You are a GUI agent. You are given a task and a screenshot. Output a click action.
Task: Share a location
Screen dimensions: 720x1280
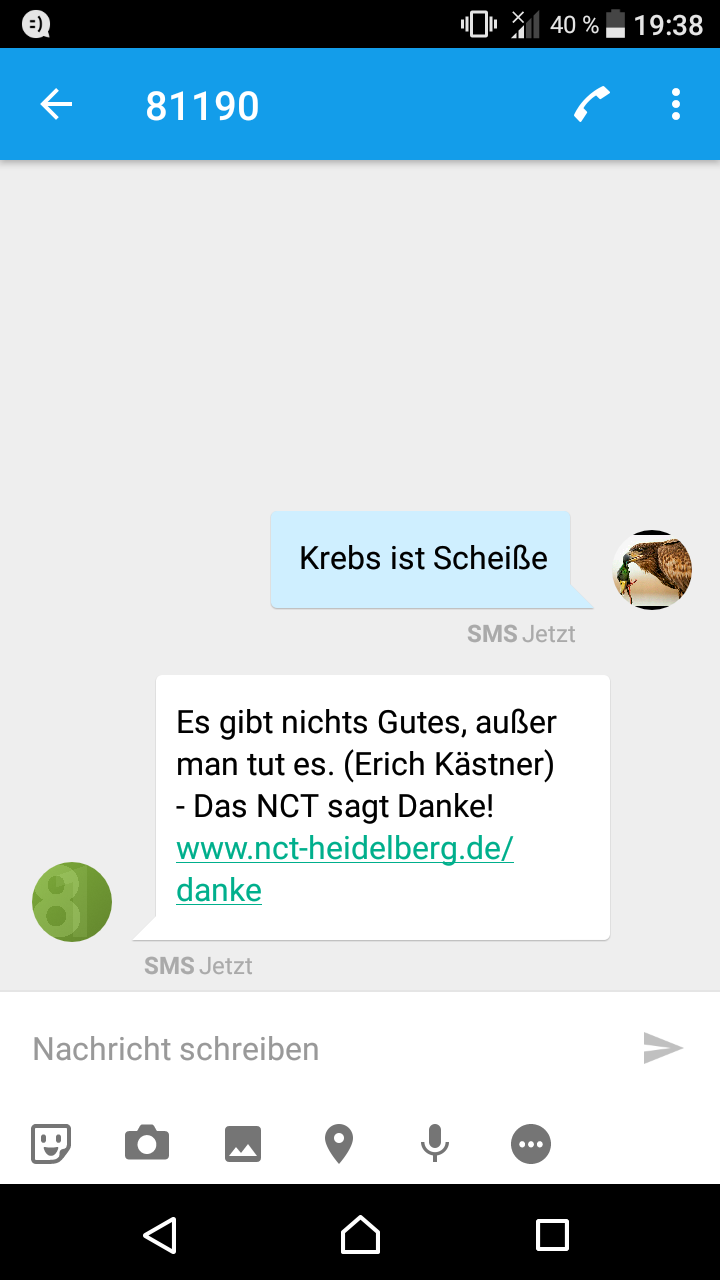[339, 1143]
